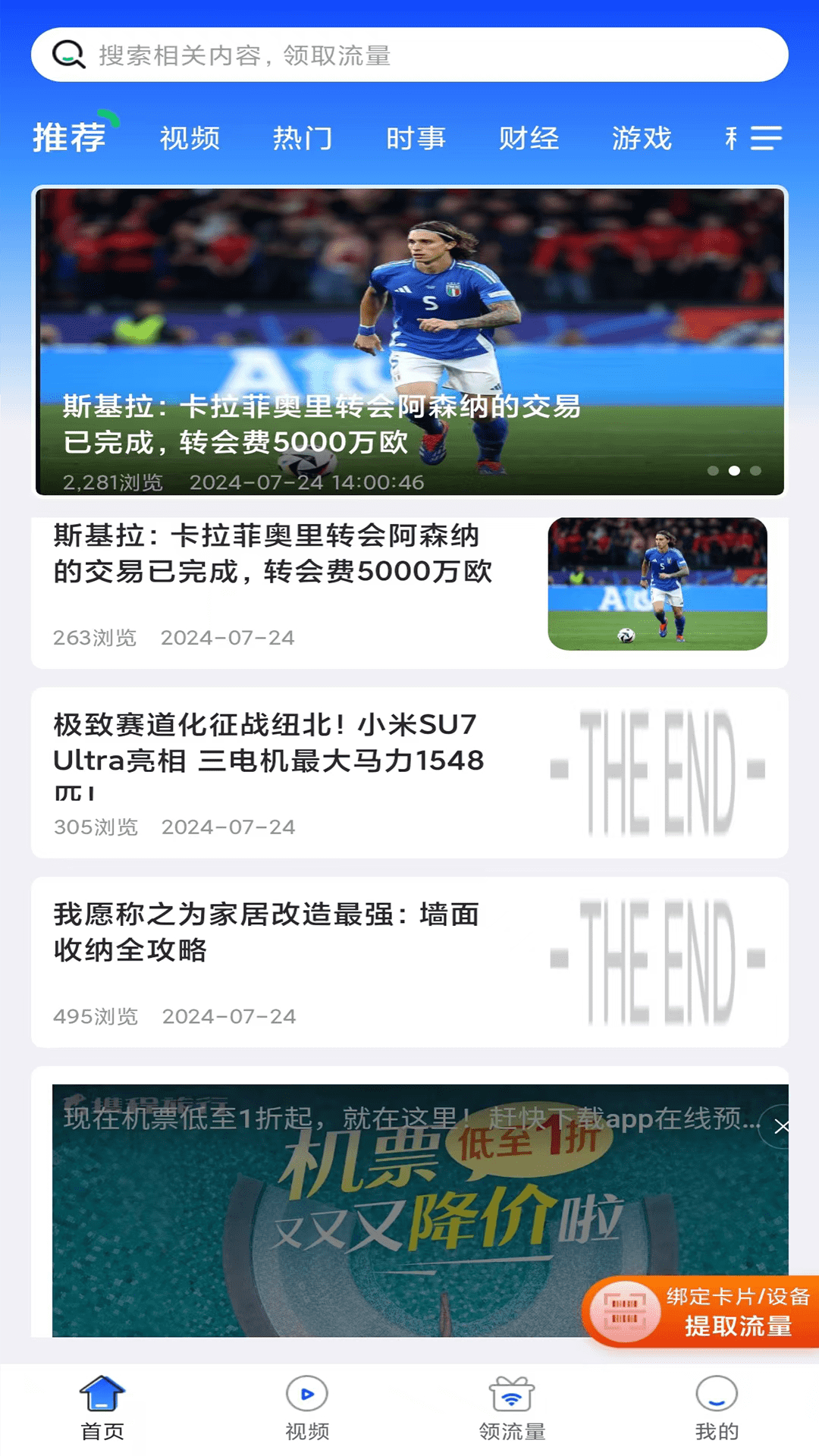Open the category list menu icon
The image size is (819, 1456).
coord(766,138)
